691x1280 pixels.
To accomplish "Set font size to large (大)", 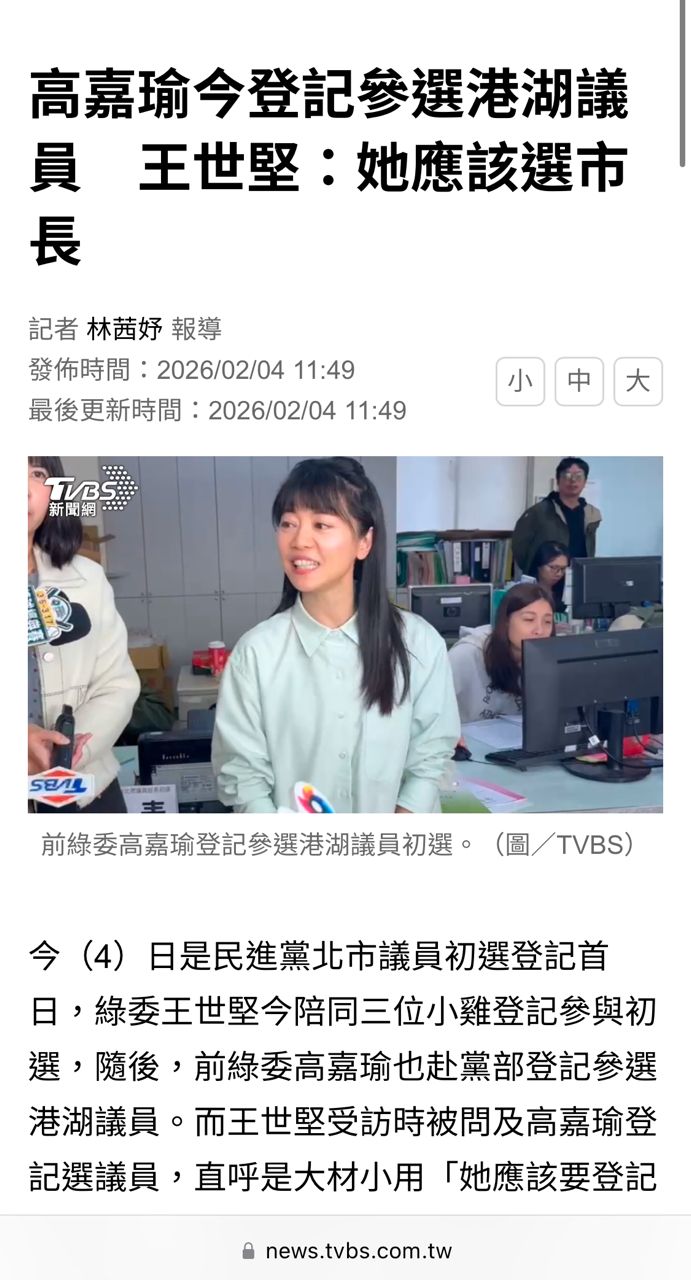I will (637, 381).
